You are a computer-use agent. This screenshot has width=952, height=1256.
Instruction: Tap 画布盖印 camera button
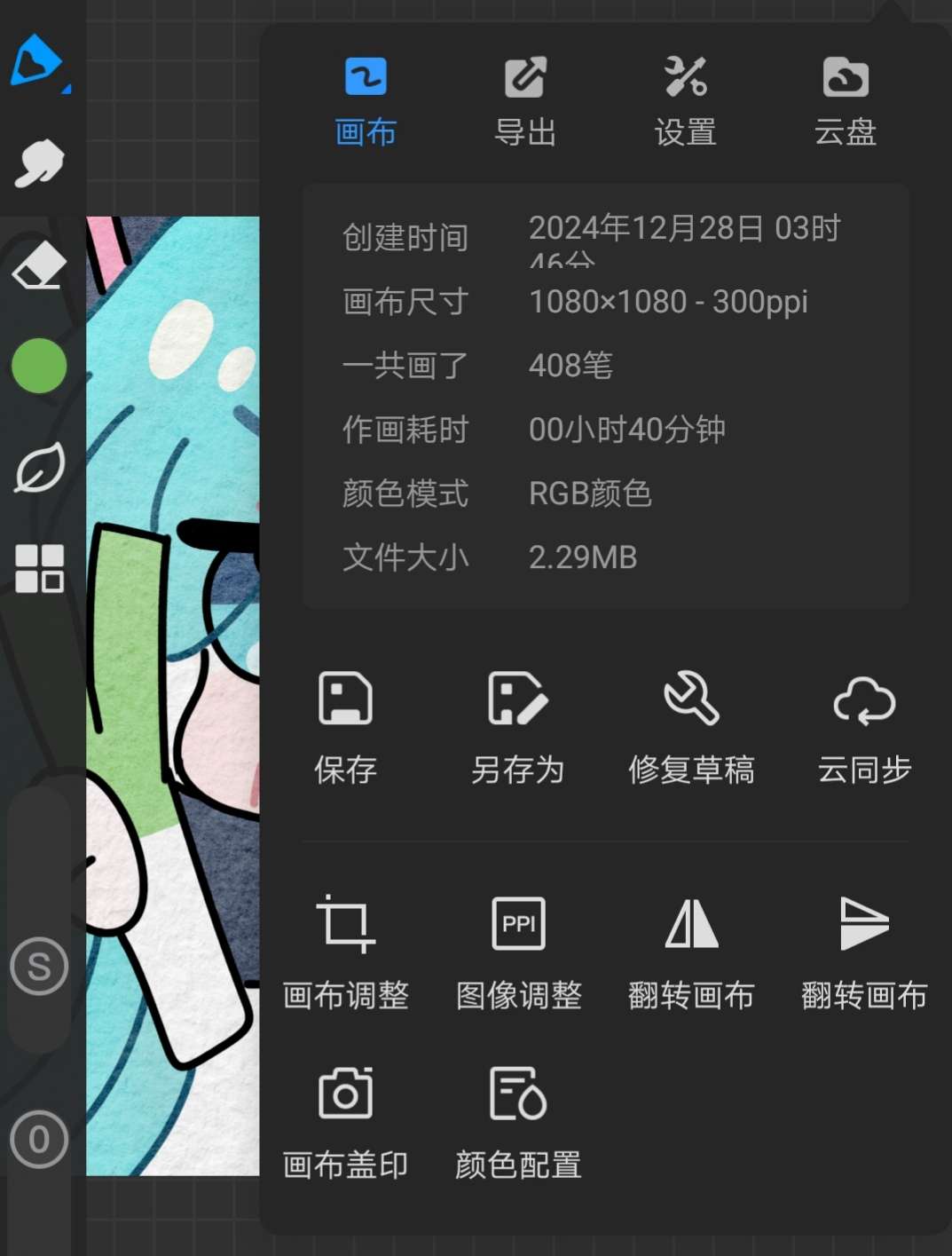pos(345,1122)
